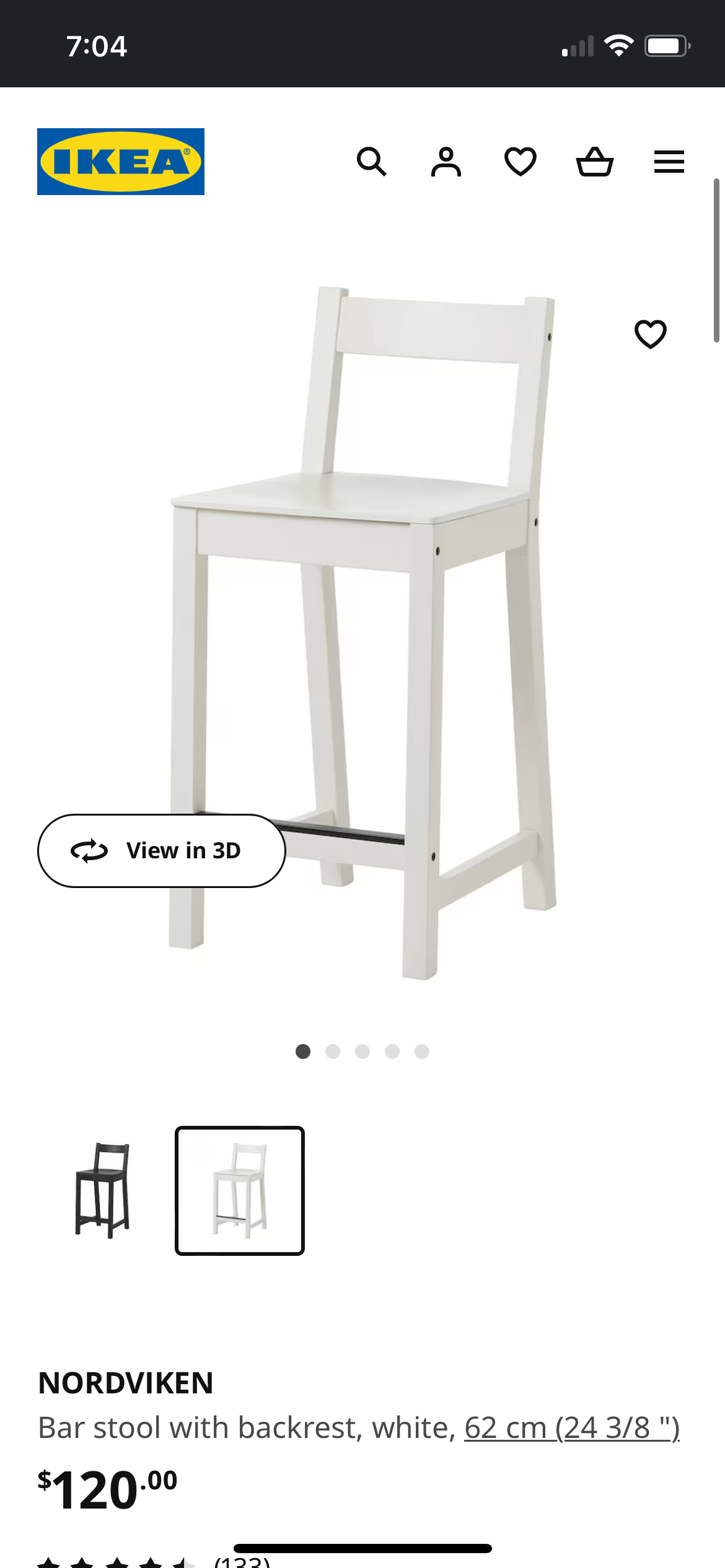The width and height of the screenshot is (725, 1568).
Task: Open the favorites heart icon in header
Action: 520,162
